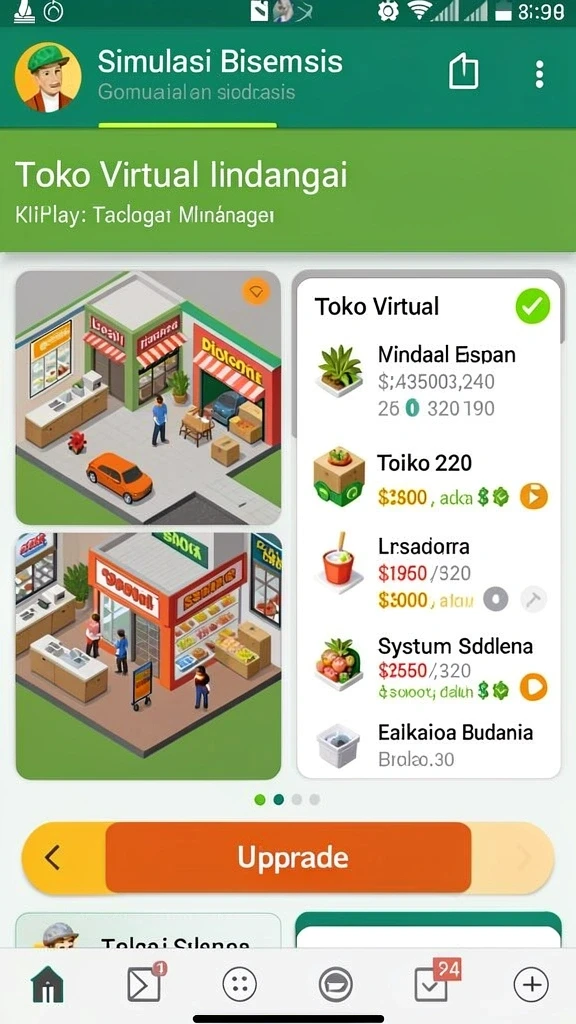576x1024 pixels.
Task: Tap the left arrow beside Upprade
Action: [x=52, y=857]
